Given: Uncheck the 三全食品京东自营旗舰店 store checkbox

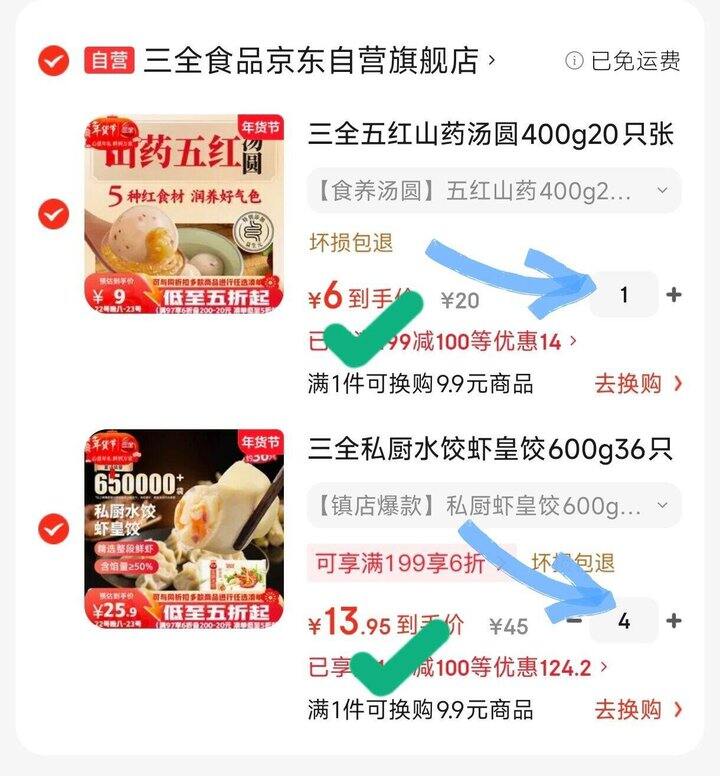Looking at the screenshot, I should 53,61.
